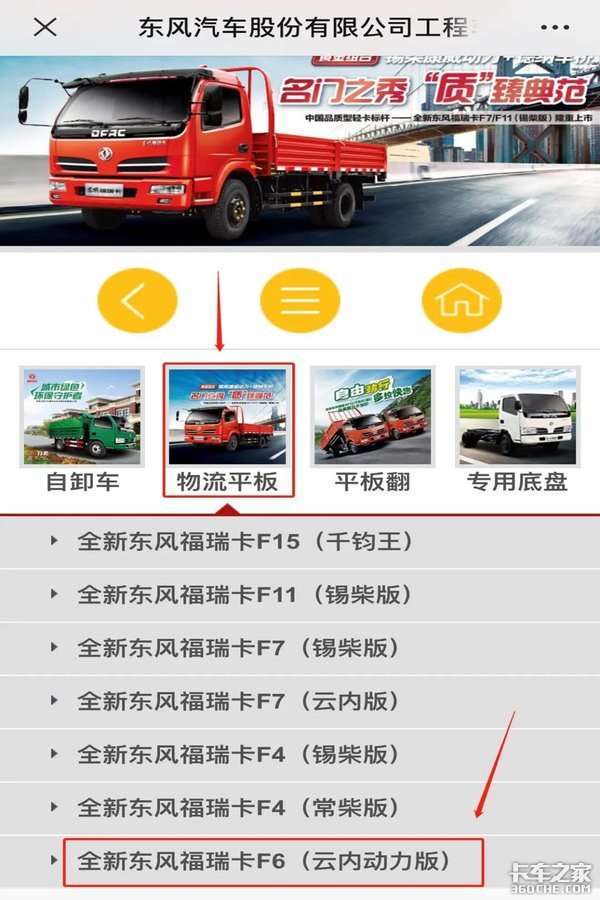Close the webpage with the X icon

point(45,27)
